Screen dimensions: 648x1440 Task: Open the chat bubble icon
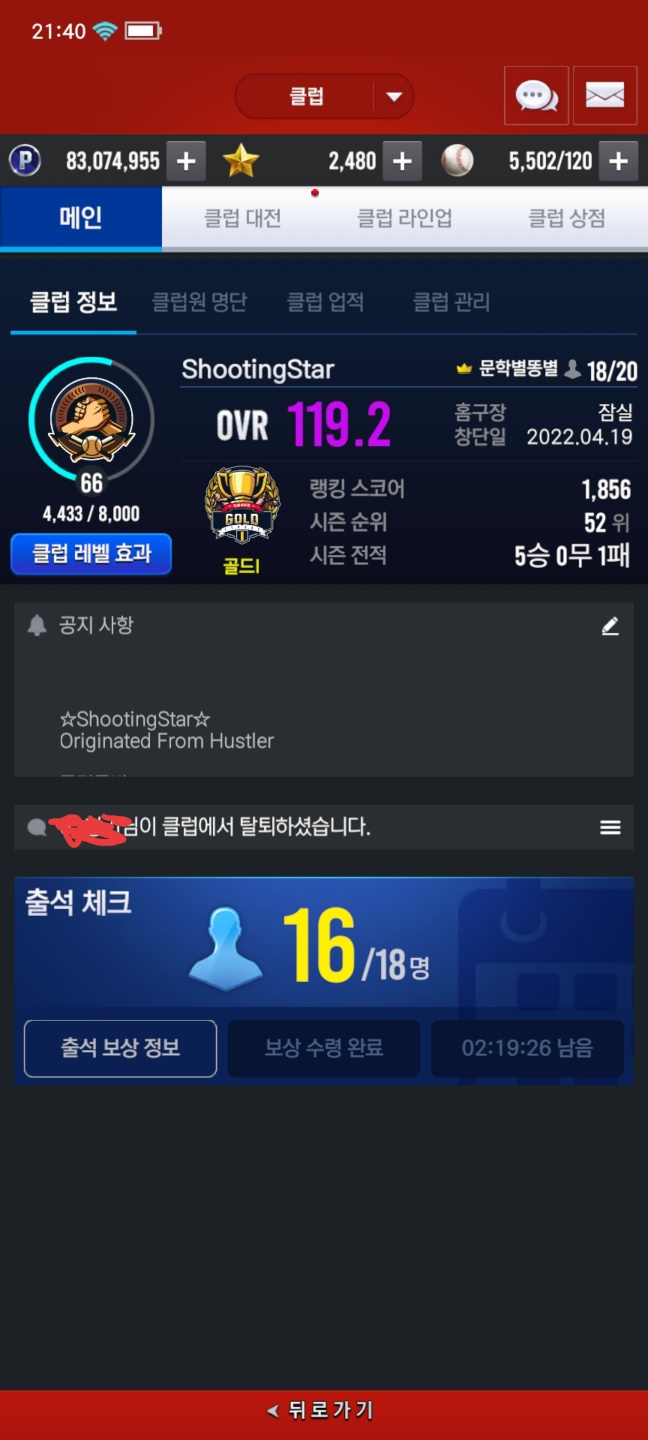(x=536, y=96)
